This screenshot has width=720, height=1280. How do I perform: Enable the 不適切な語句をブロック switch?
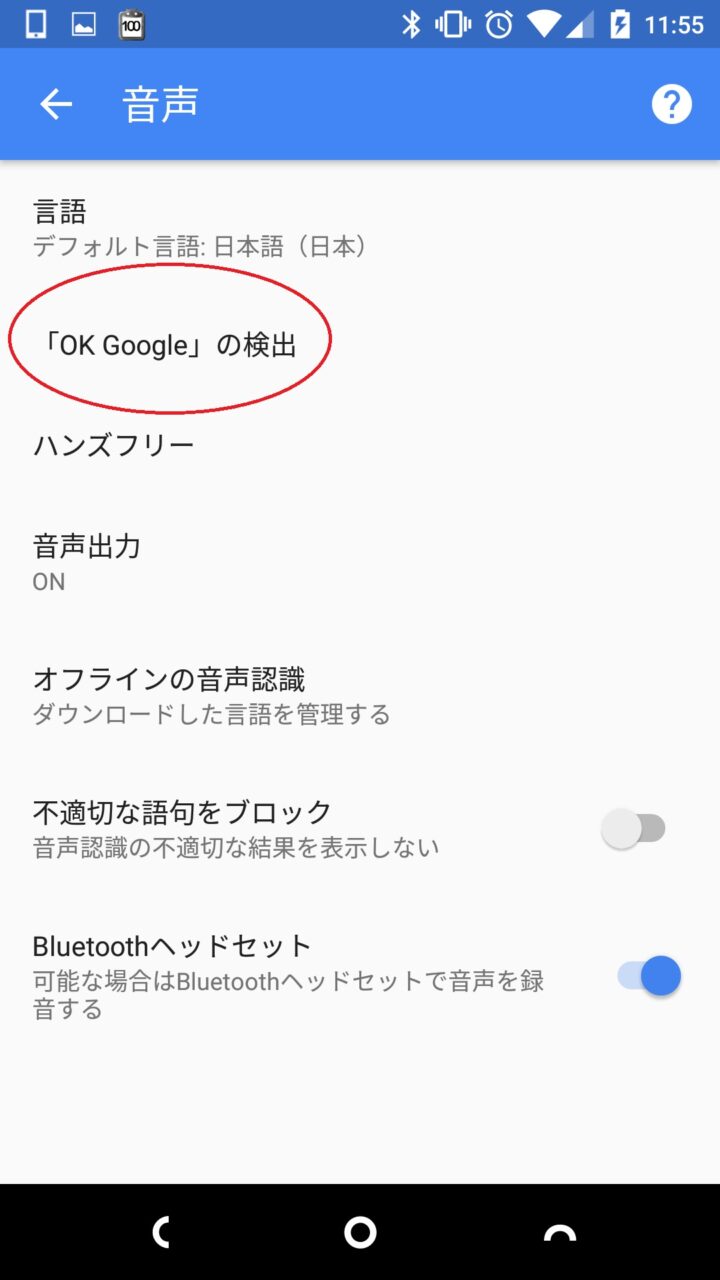(x=634, y=829)
